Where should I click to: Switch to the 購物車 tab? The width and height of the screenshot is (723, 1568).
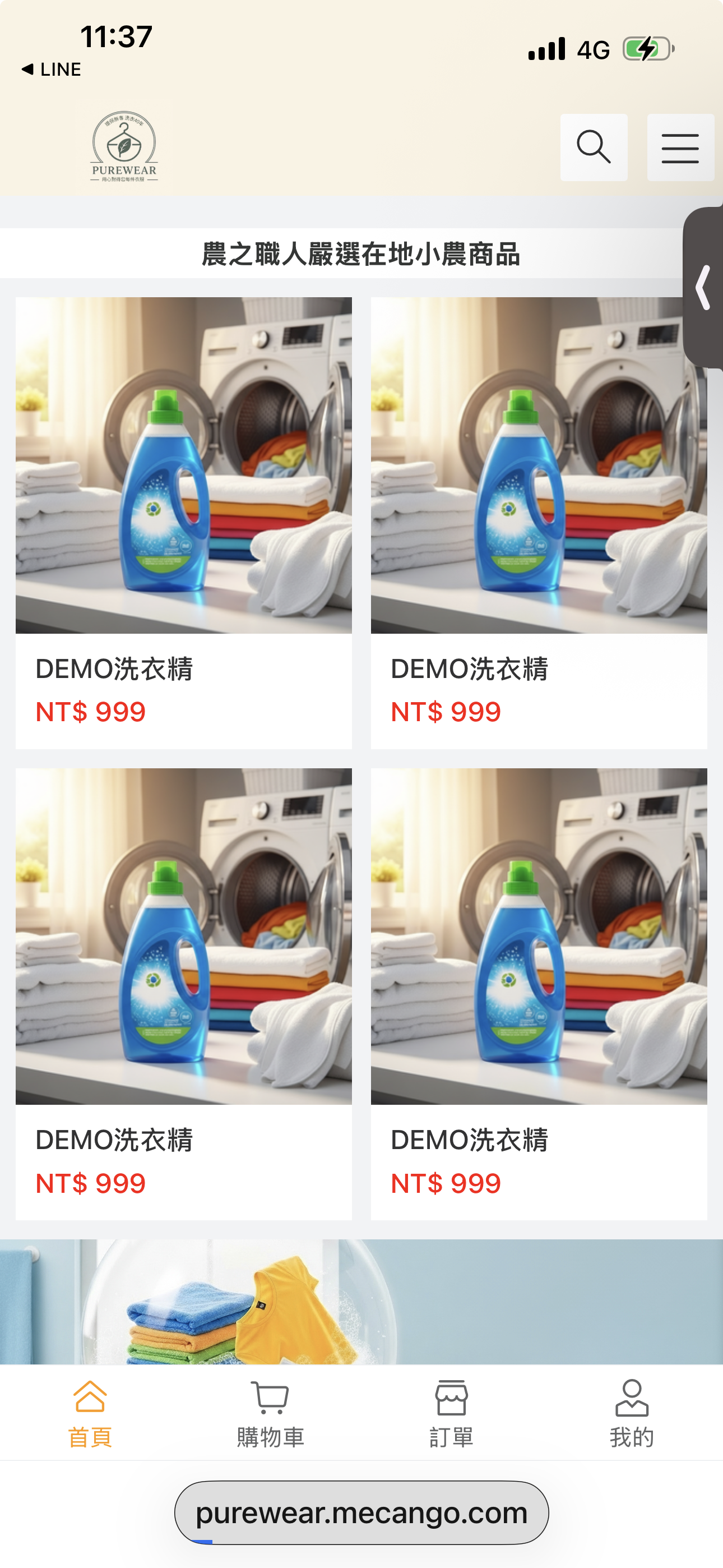coord(270,1413)
